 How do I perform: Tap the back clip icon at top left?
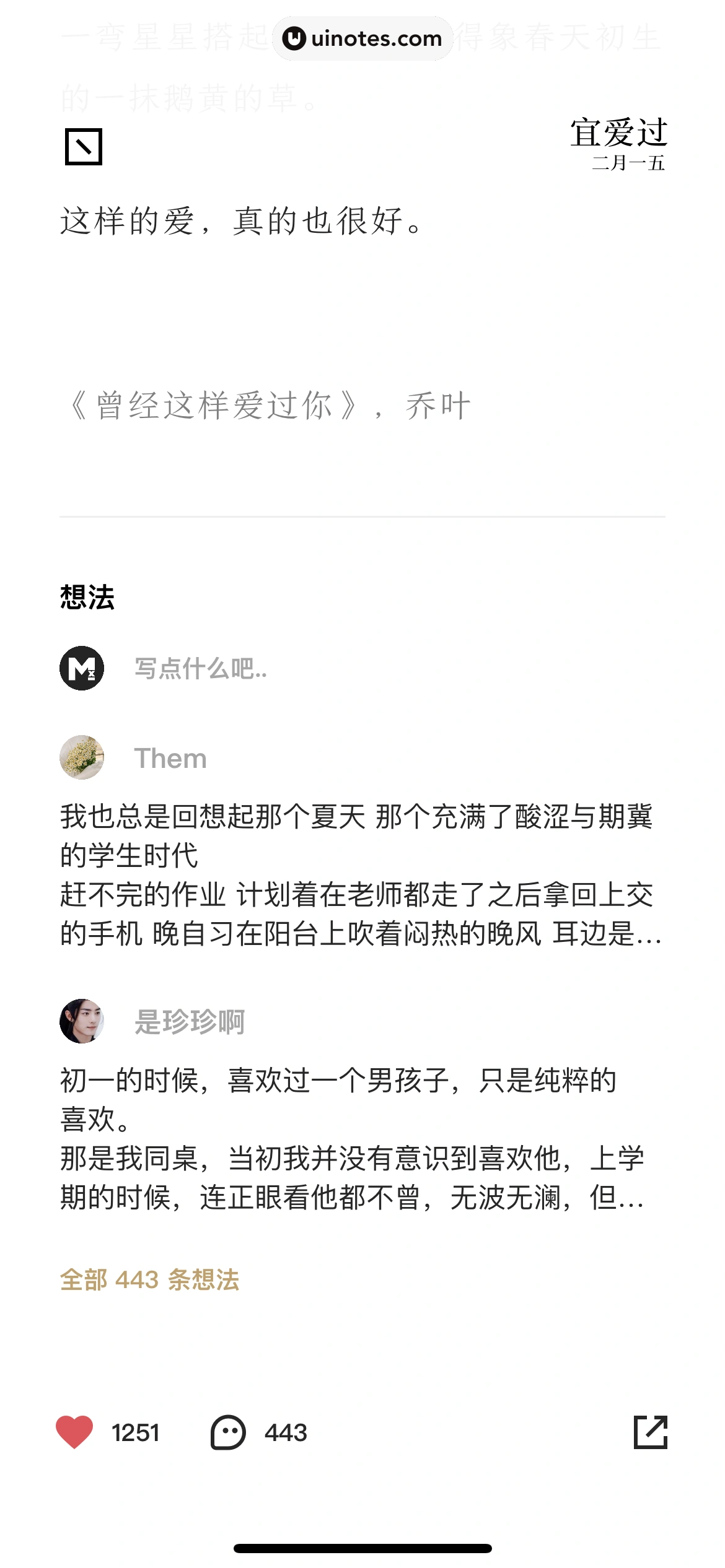[84, 147]
